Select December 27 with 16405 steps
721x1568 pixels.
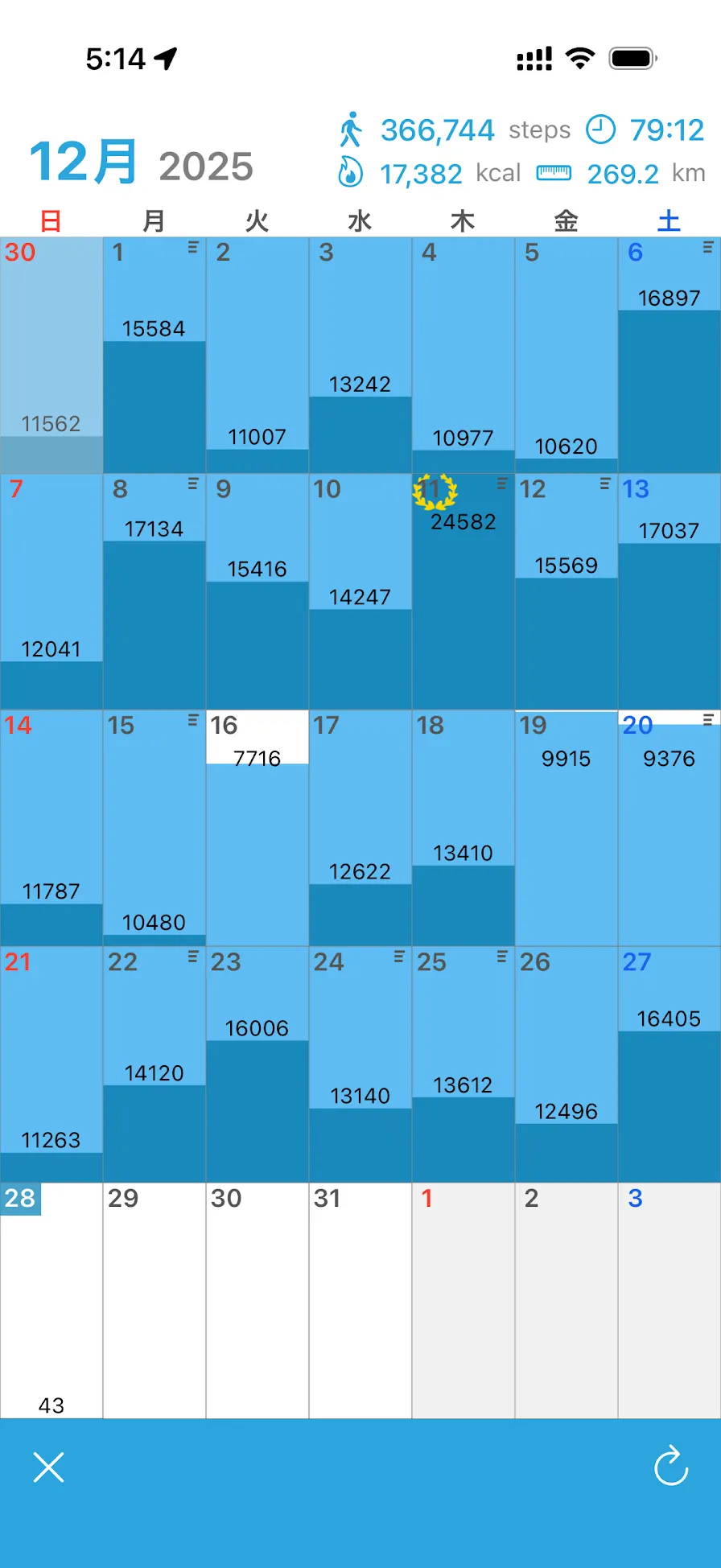(x=669, y=1064)
